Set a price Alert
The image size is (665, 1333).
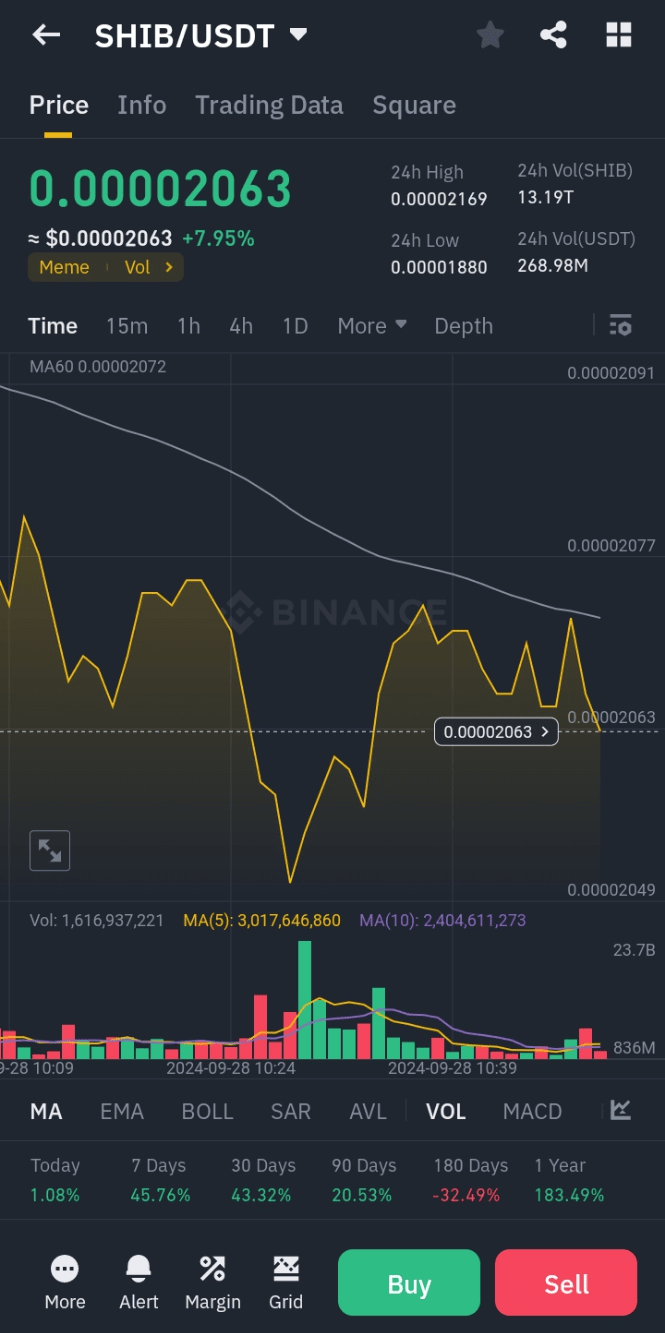tap(139, 1282)
